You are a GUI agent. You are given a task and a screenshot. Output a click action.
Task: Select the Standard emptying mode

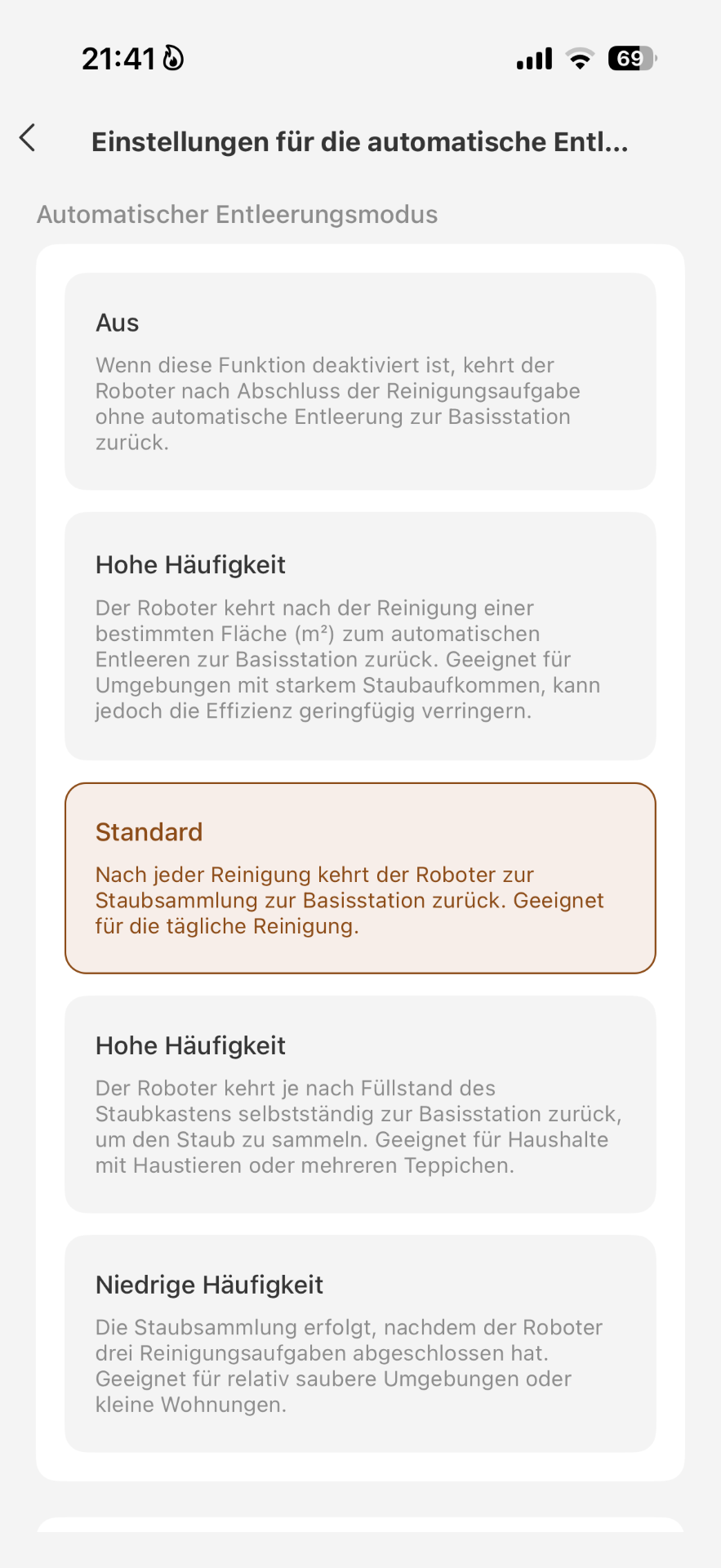click(x=360, y=878)
